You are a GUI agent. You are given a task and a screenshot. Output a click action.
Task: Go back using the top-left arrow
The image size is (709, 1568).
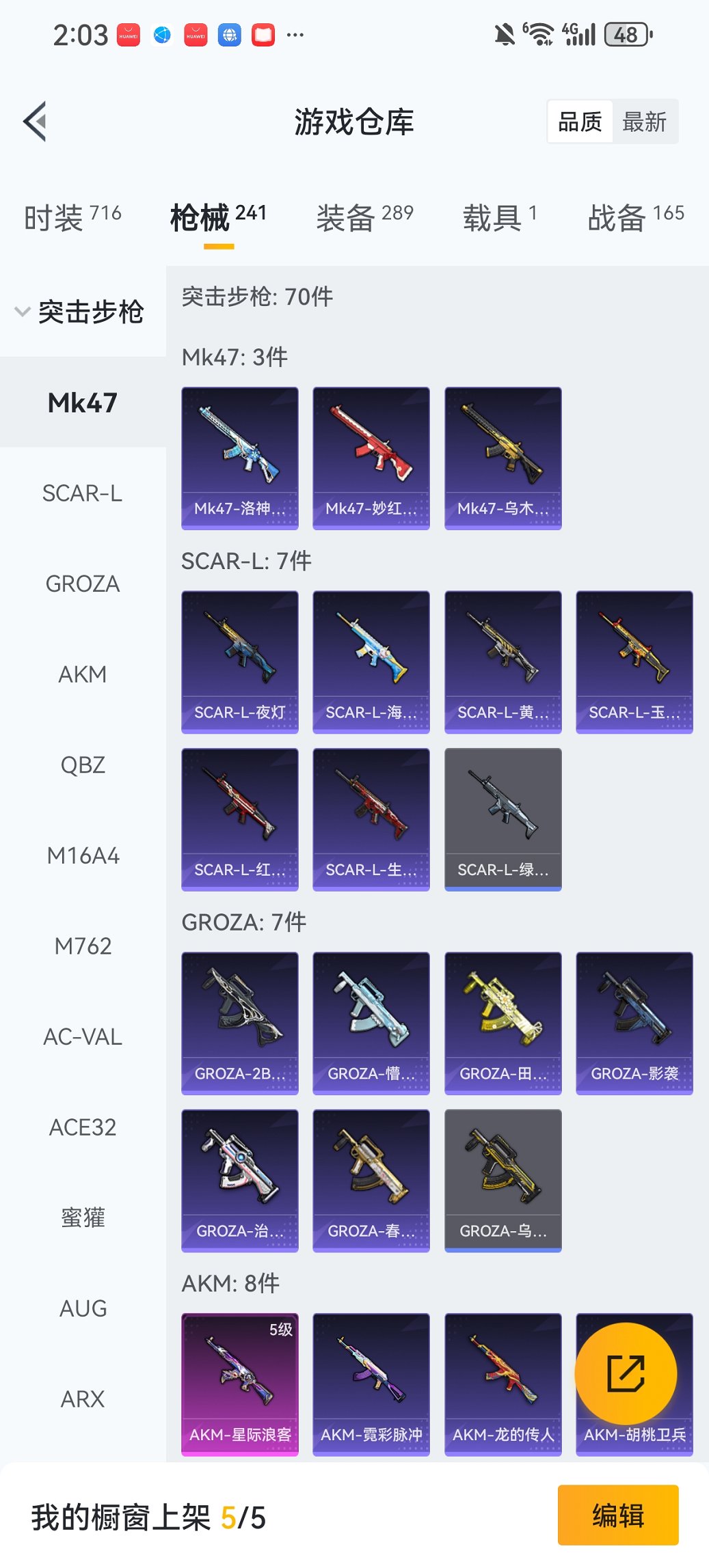36,122
